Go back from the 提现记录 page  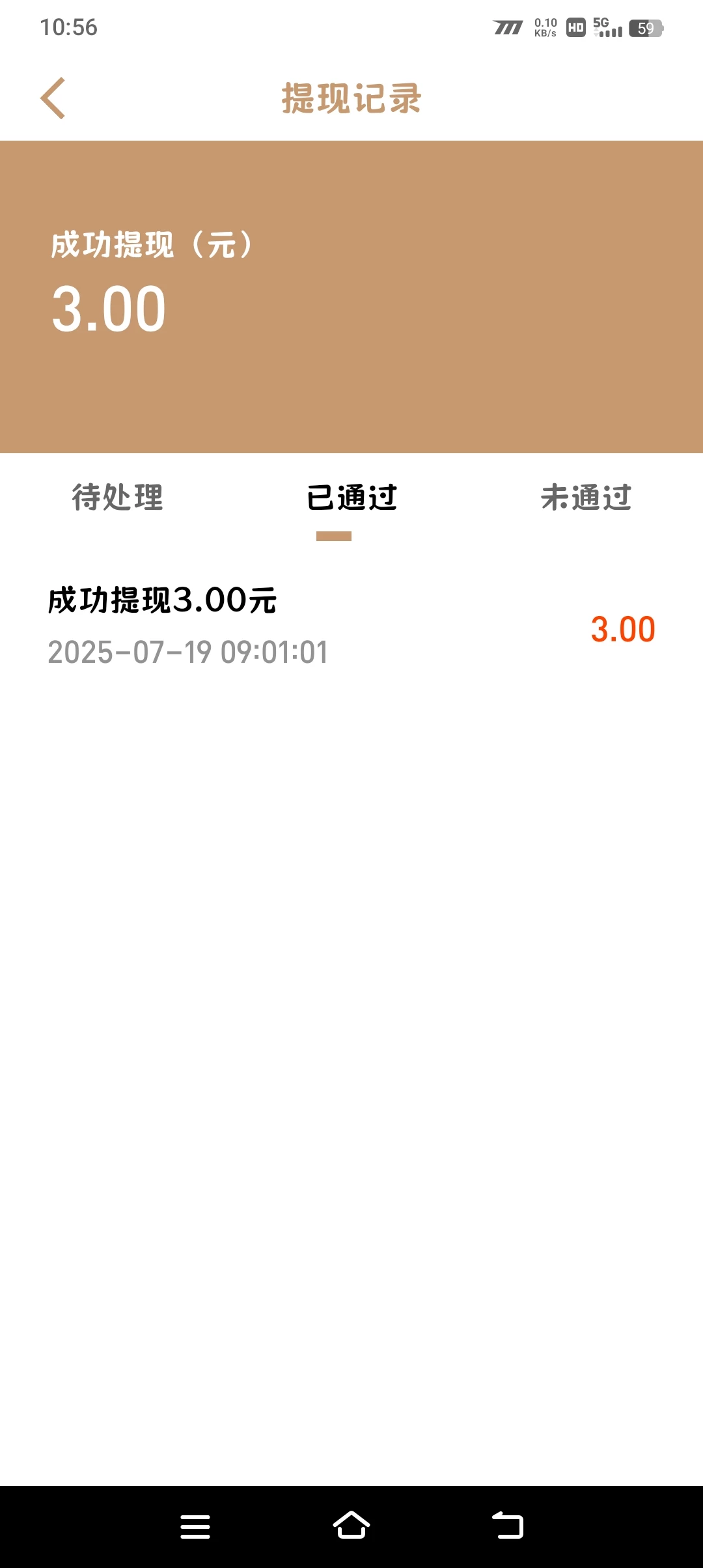click(x=53, y=98)
